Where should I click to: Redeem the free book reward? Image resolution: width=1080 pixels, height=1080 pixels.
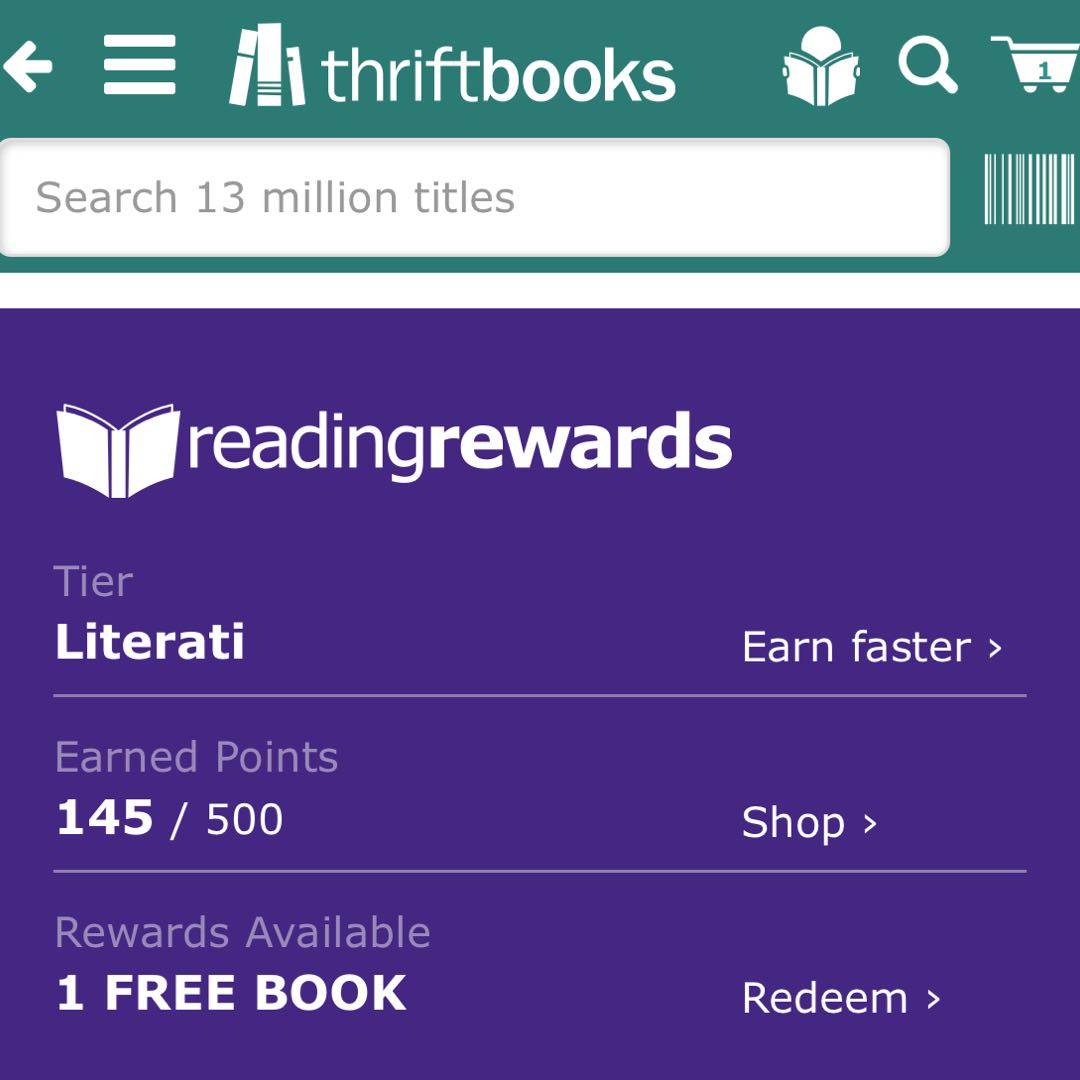tap(840, 998)
